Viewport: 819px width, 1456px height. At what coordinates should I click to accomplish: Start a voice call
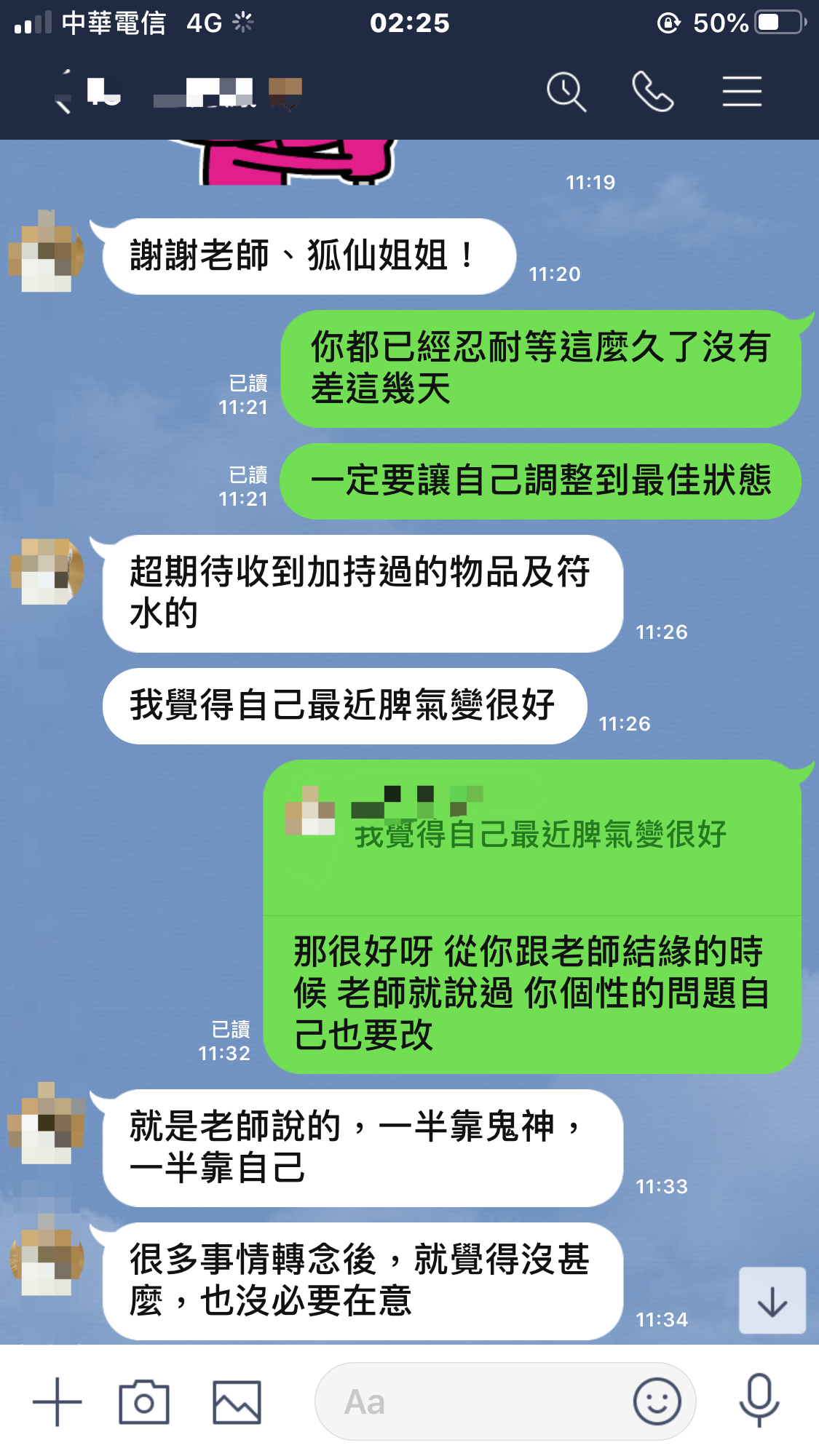pyautogui.click(x=652, y=92)
